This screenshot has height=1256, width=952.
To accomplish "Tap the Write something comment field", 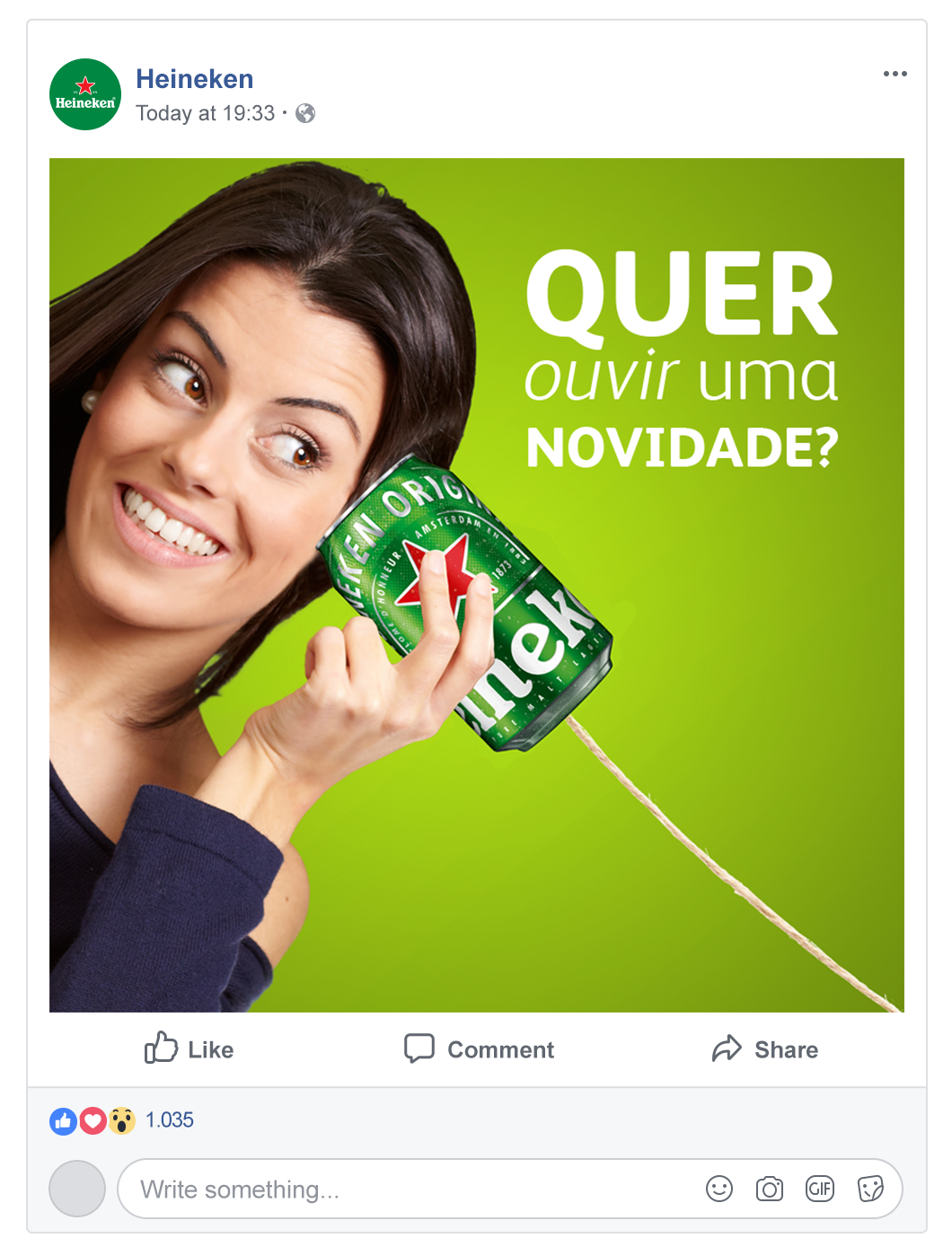I will tap(404, 1190).
